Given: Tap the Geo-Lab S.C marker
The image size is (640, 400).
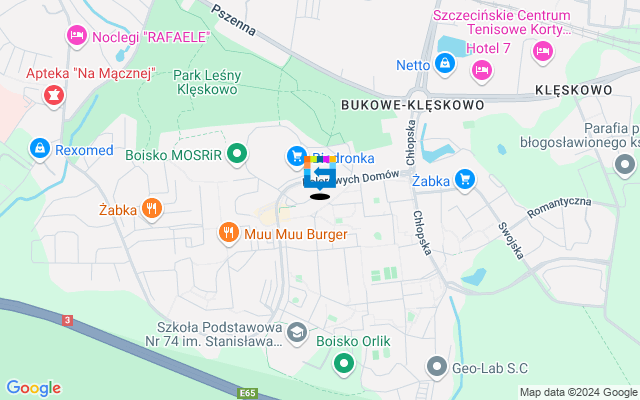Looking at the screenshot, I should [436, 367].
